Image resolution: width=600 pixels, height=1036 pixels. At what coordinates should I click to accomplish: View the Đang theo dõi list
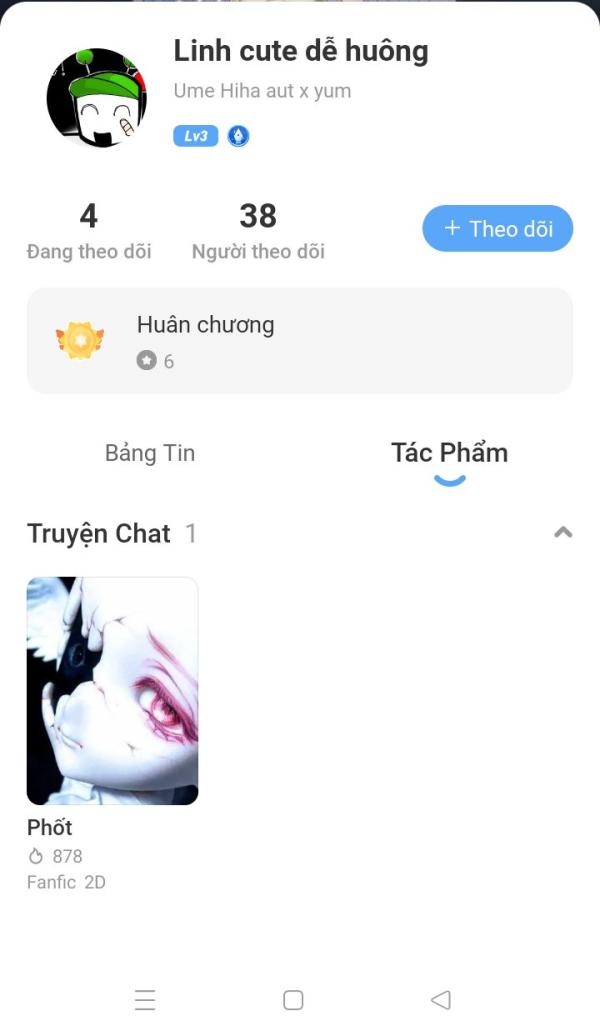89,232
